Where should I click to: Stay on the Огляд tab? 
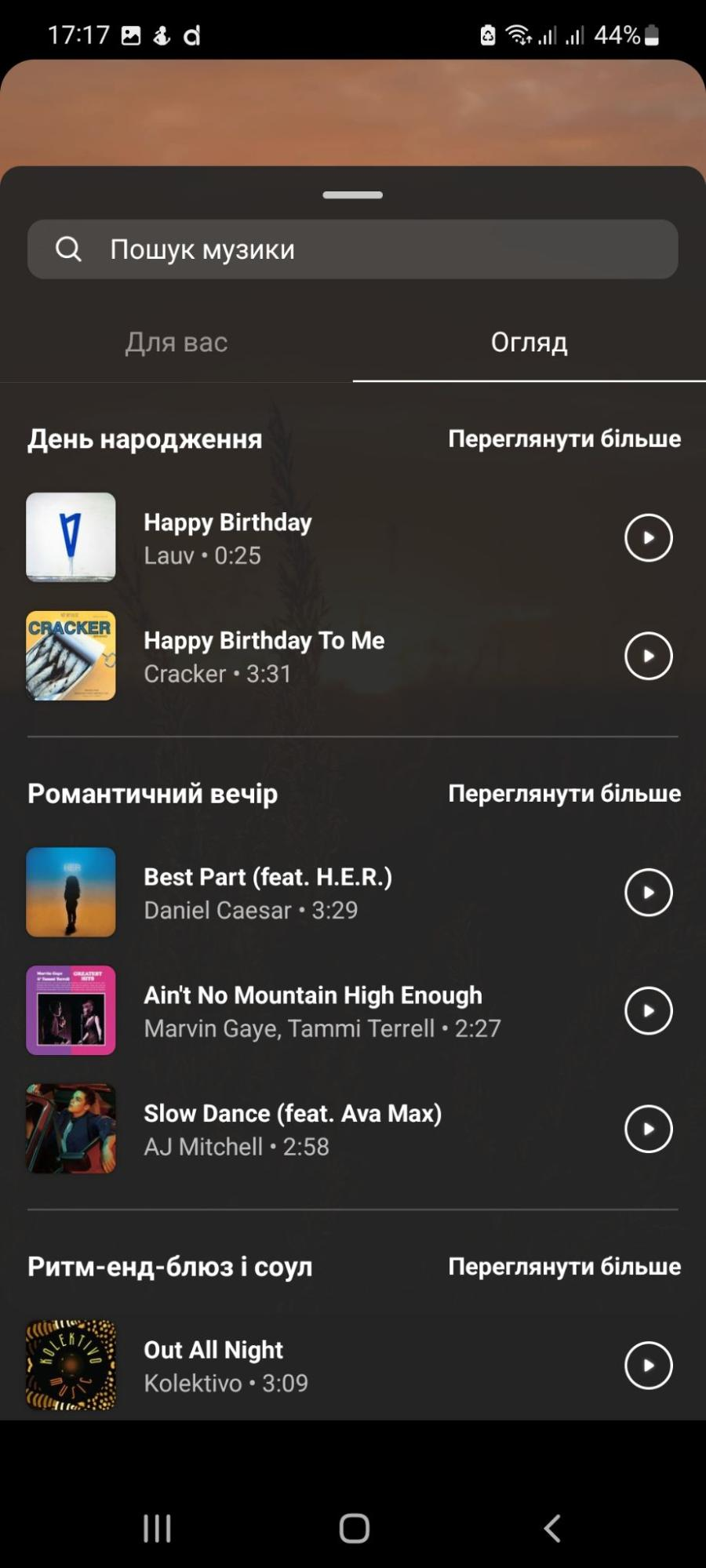click(x=530, y=342)
